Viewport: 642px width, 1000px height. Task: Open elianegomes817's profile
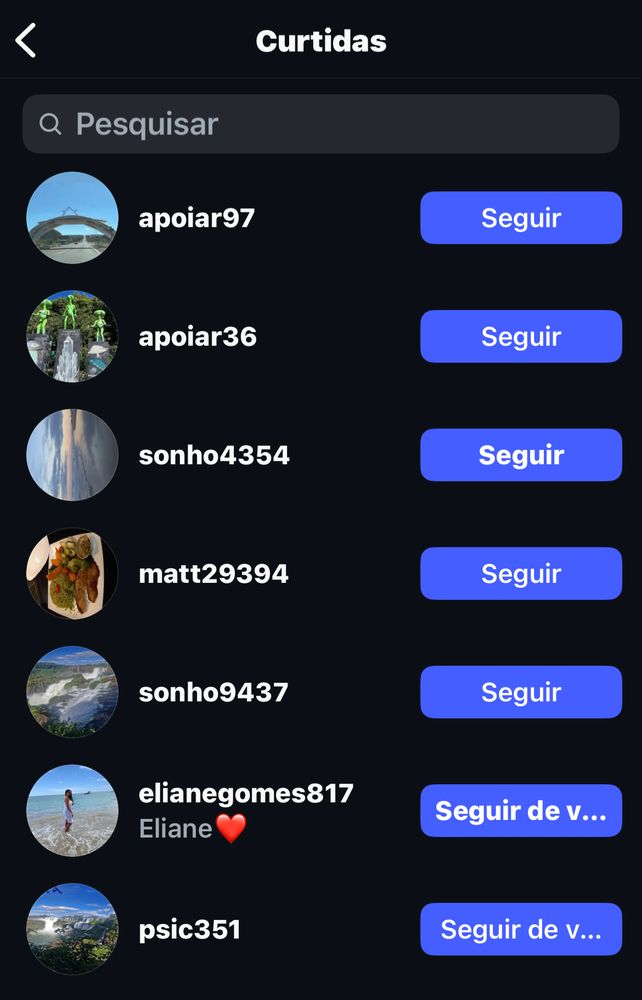tap(245, 794)
